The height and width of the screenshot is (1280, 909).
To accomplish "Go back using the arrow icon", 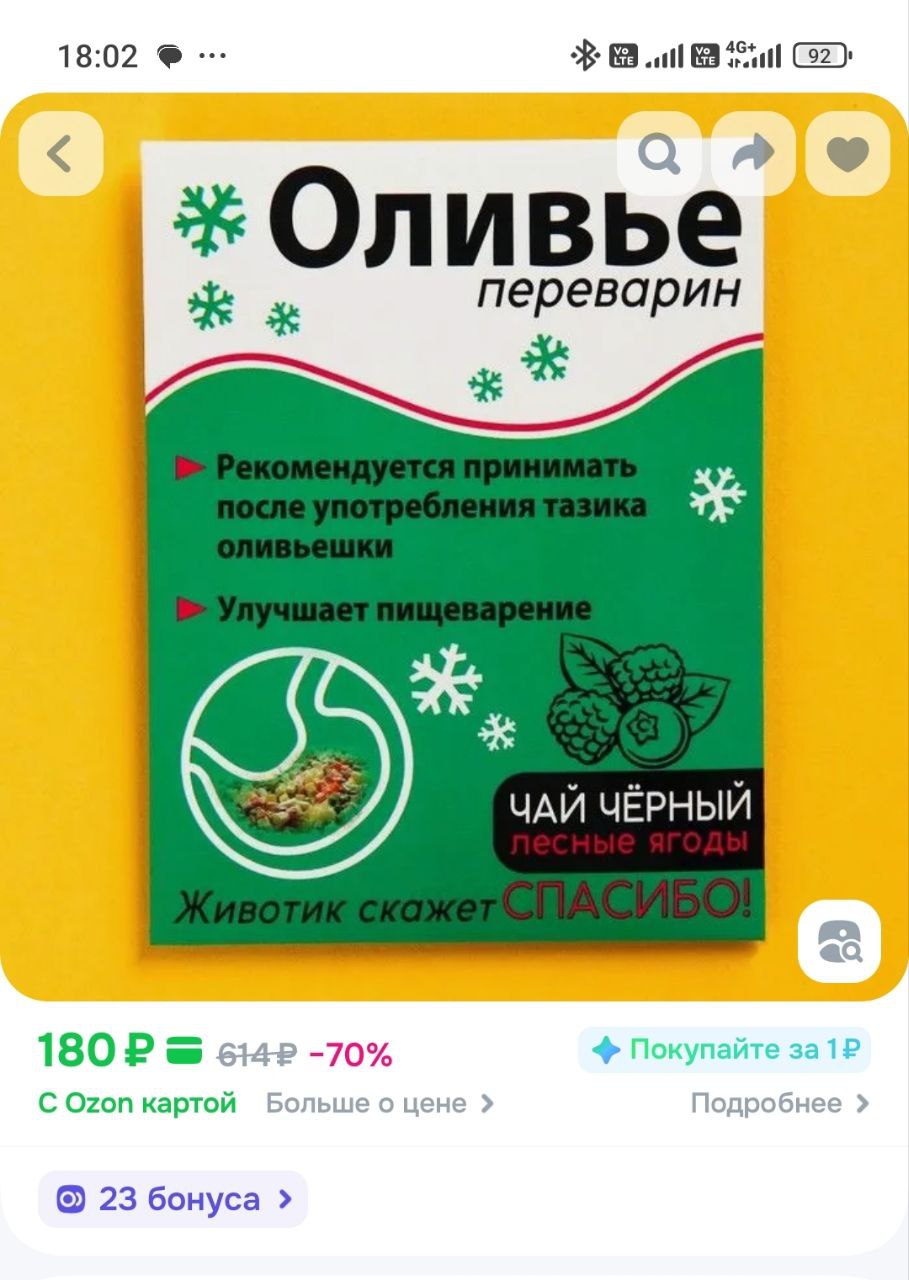I will point(61,154).
